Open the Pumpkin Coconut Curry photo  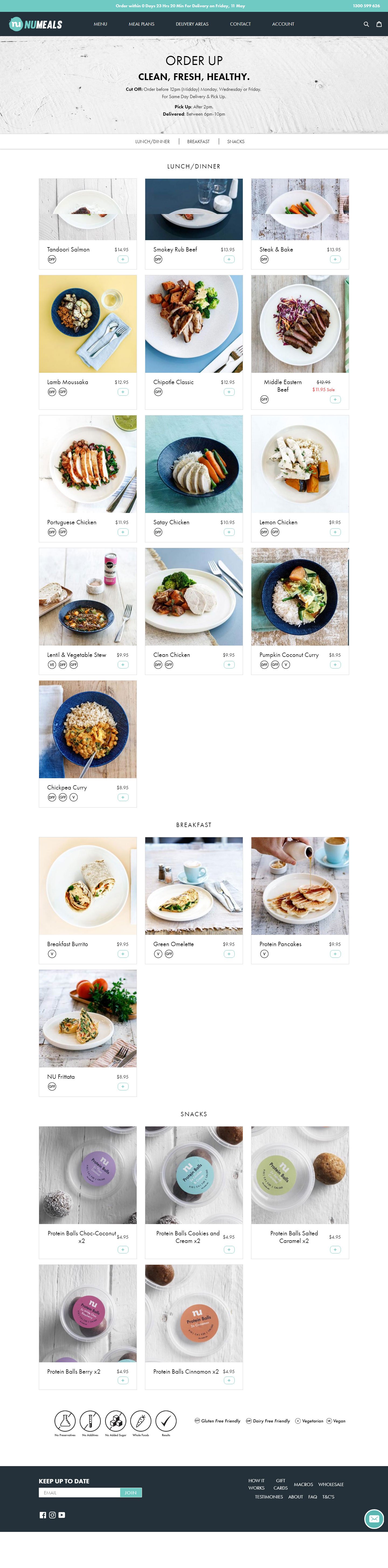(x=300, y=597)
